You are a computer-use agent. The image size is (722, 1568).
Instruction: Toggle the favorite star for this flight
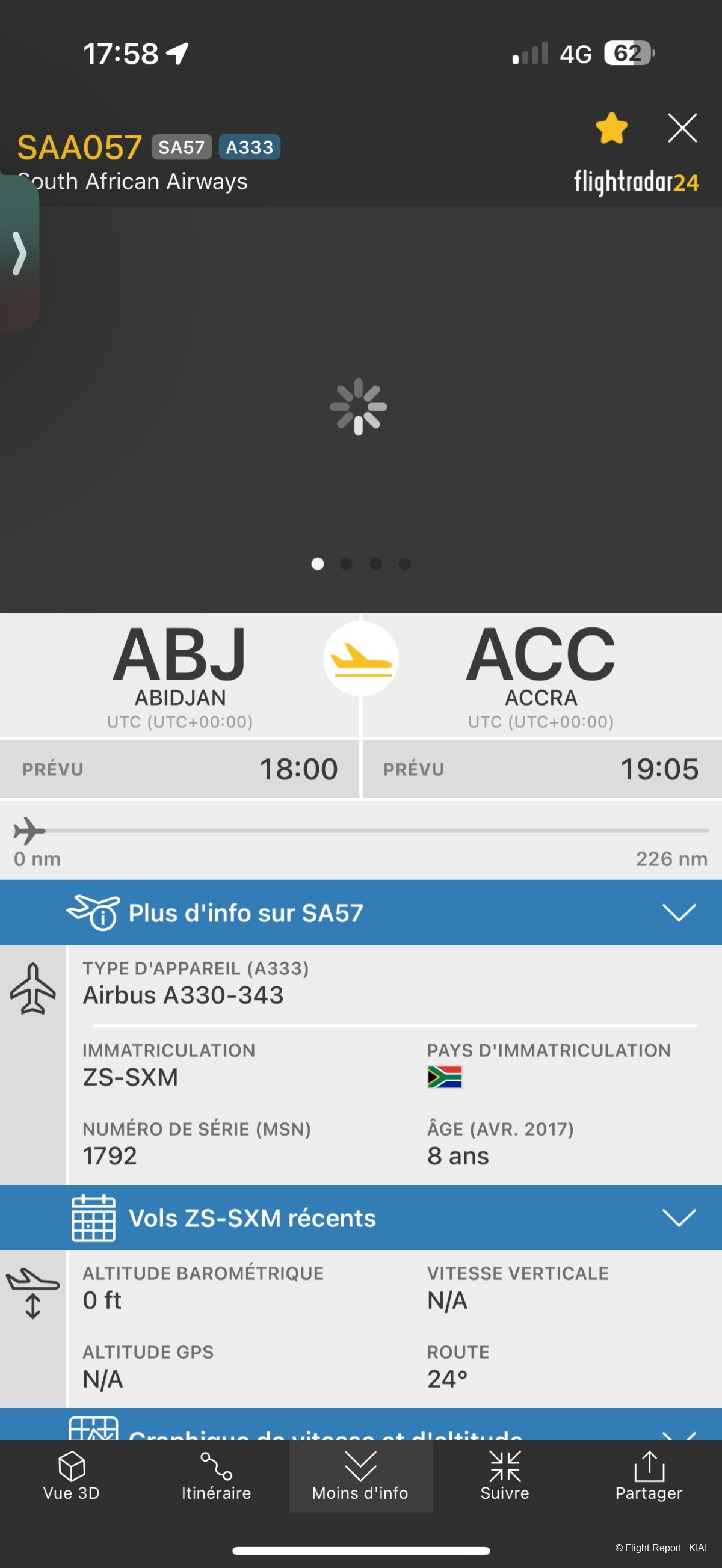[x=611, y=128]
